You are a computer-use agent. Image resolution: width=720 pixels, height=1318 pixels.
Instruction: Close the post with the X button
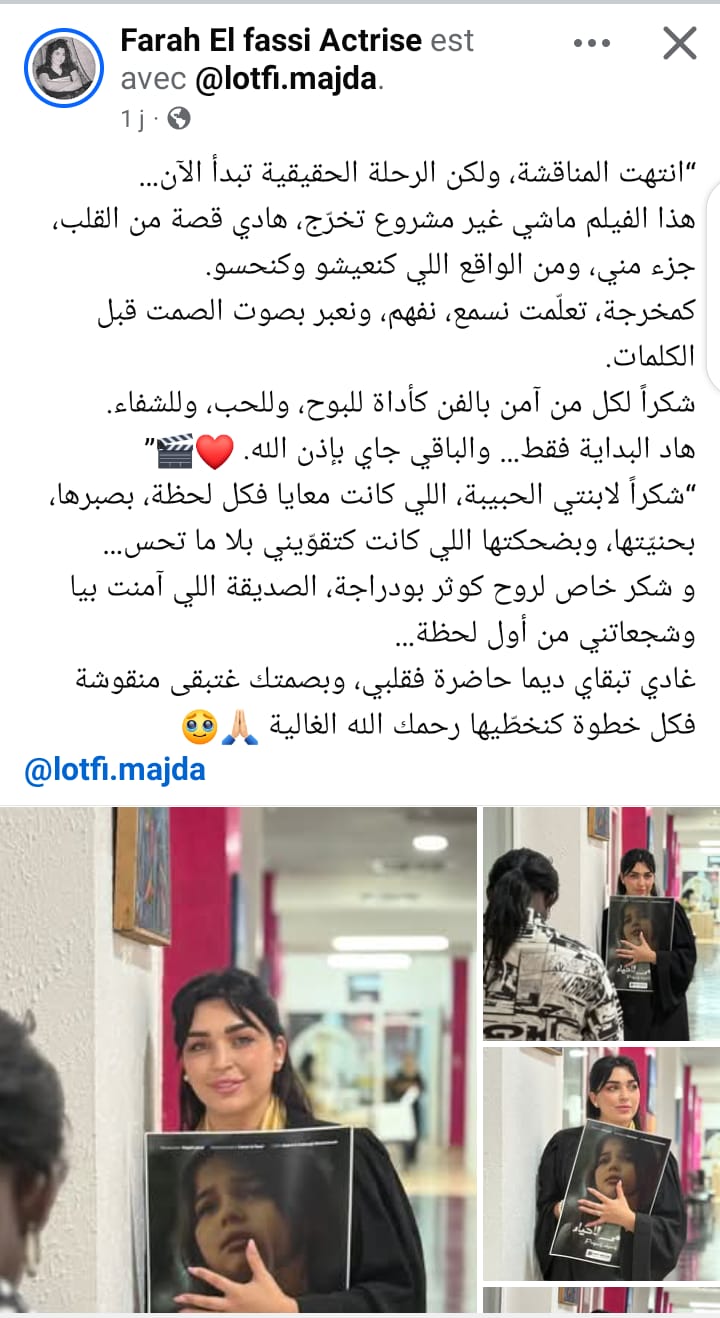click(680, 44)
